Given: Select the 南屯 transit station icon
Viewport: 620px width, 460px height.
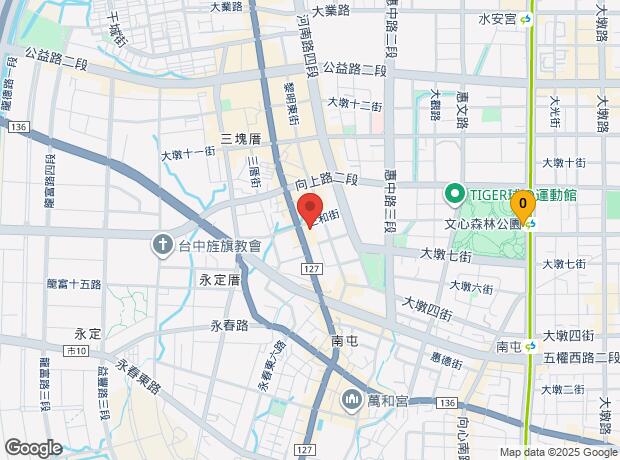Looking at the screenshot, I should (x=530, y=346).
